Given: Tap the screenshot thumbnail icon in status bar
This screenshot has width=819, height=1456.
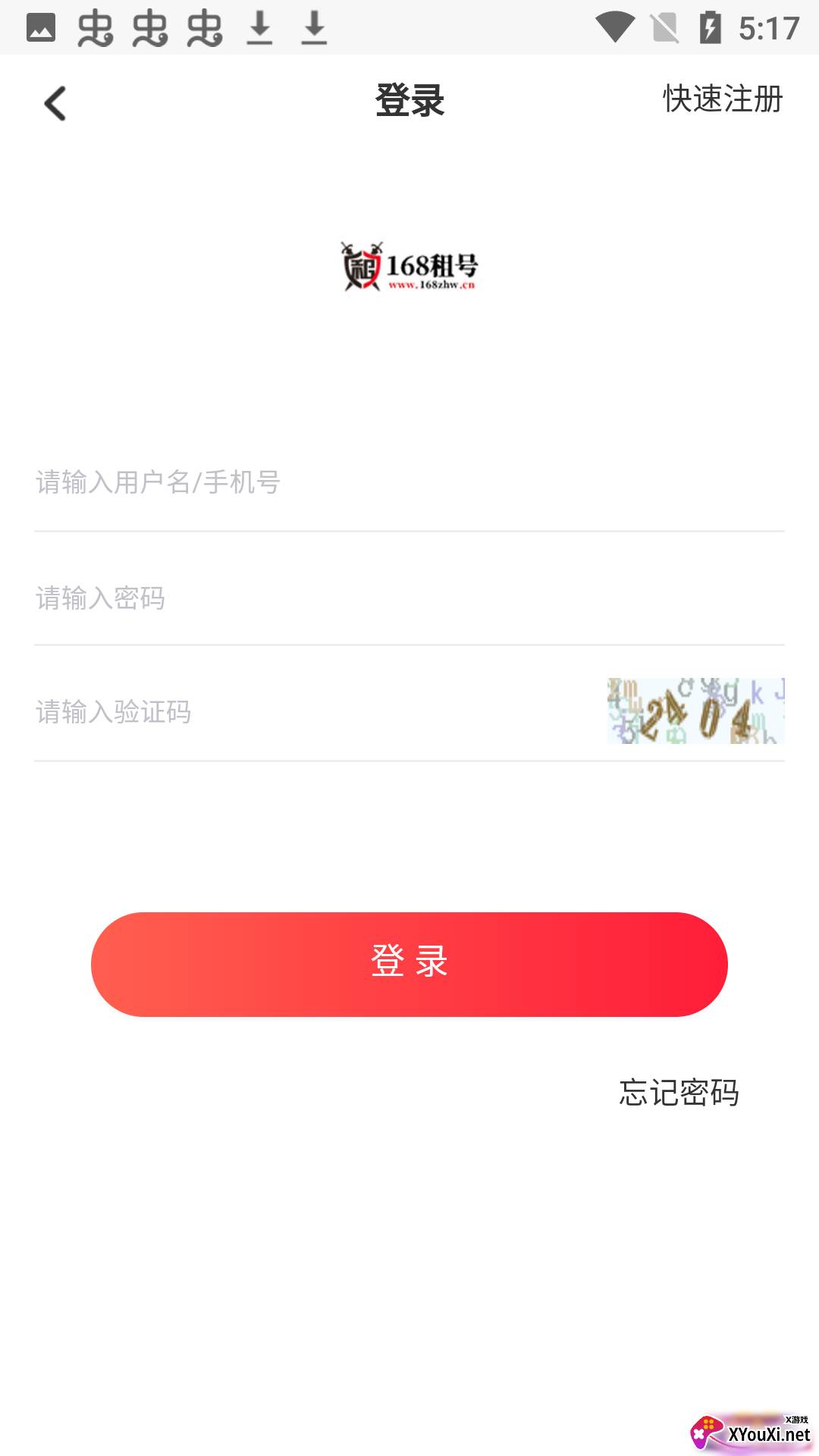Looking at the screenshot, I should click(x=42, y=27).
